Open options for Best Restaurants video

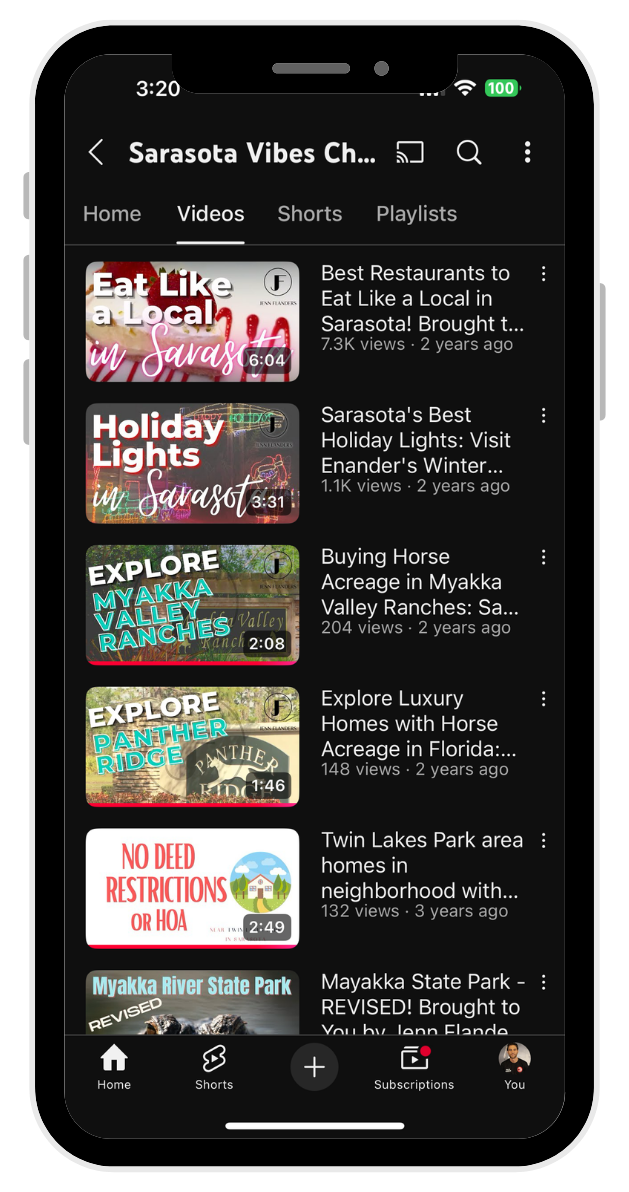(x=544, y=274)
